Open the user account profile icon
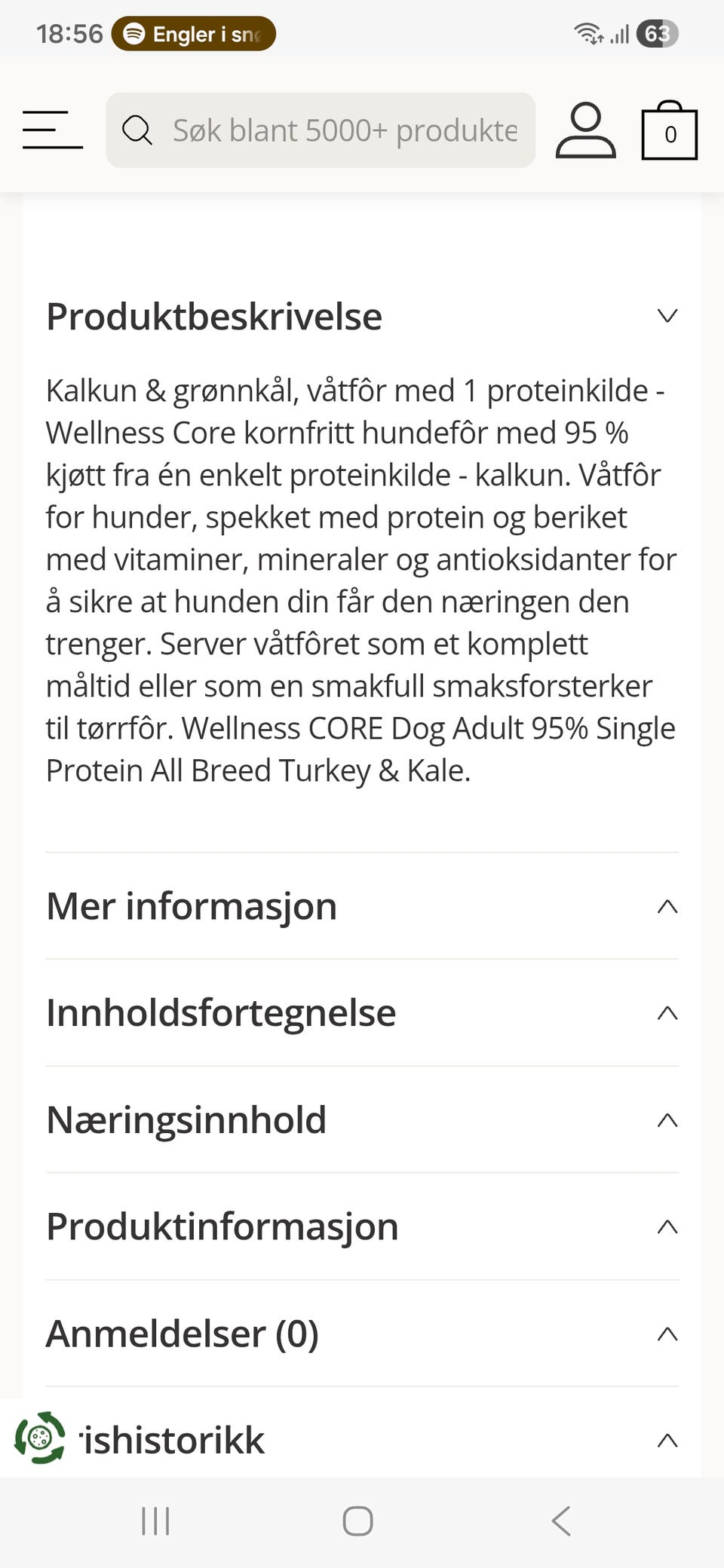 click(x=584, y=130)
